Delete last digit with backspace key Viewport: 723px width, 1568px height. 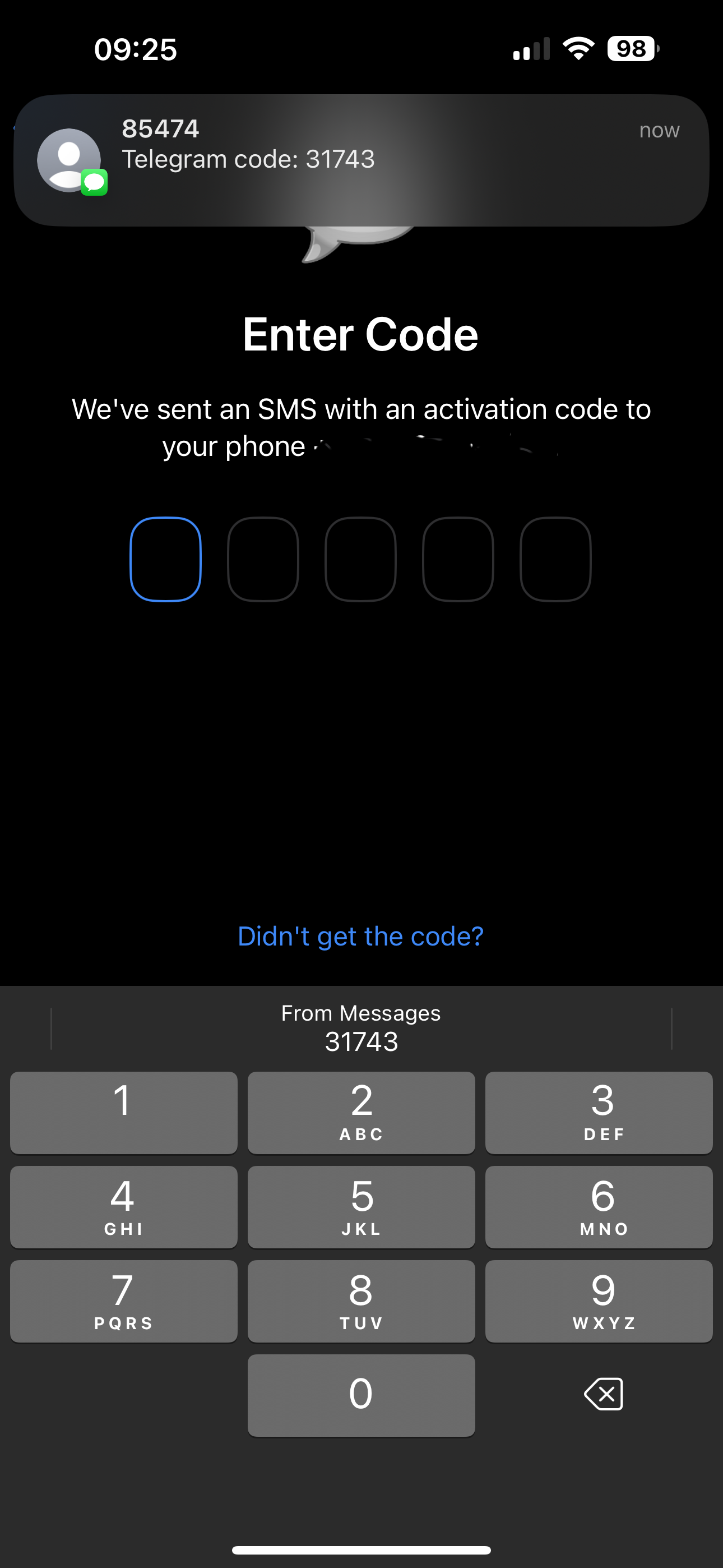[603, 1393]
